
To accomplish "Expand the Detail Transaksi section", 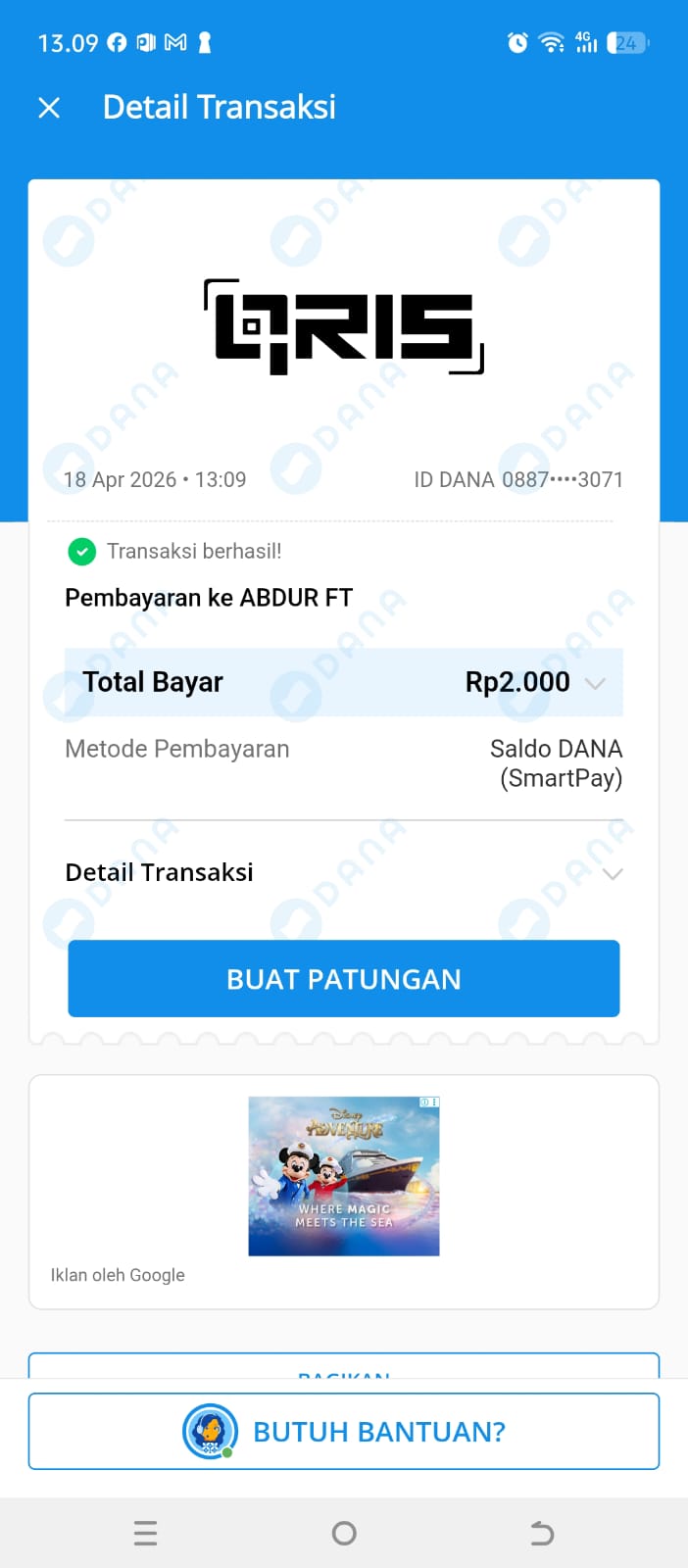I will pos(613,873).
